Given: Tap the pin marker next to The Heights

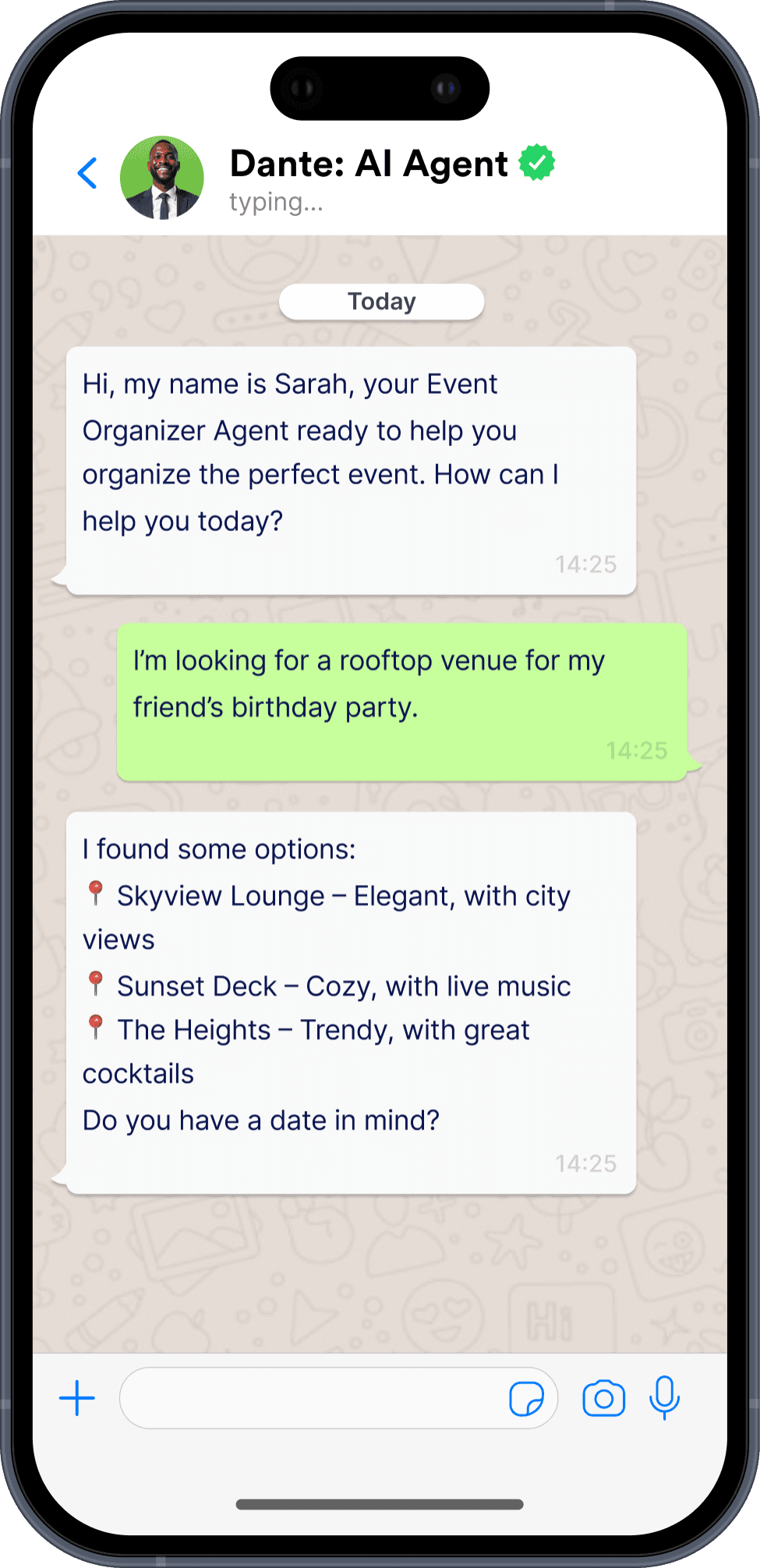Looking at the screenshot, I should (x=97, y=1028).
